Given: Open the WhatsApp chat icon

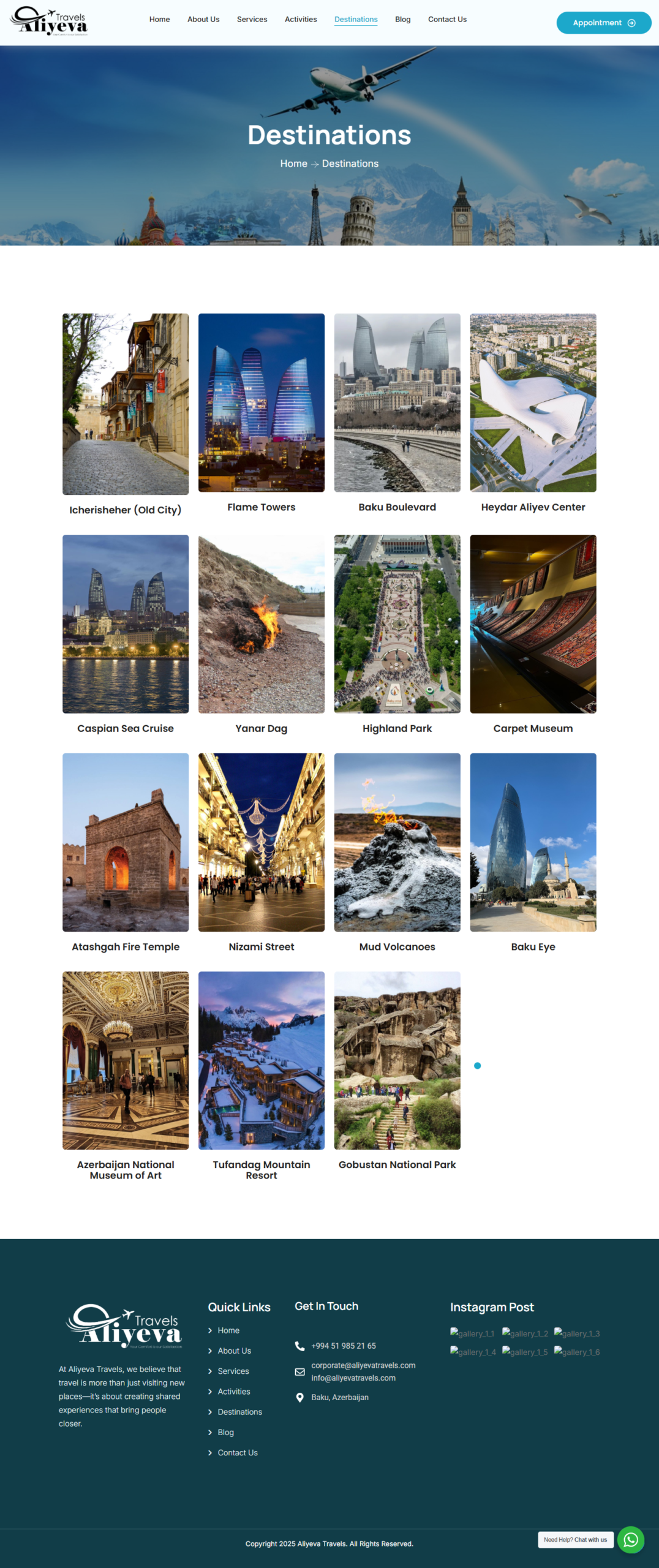Looking at the screenshot, I should click(x=630, y=1540).
